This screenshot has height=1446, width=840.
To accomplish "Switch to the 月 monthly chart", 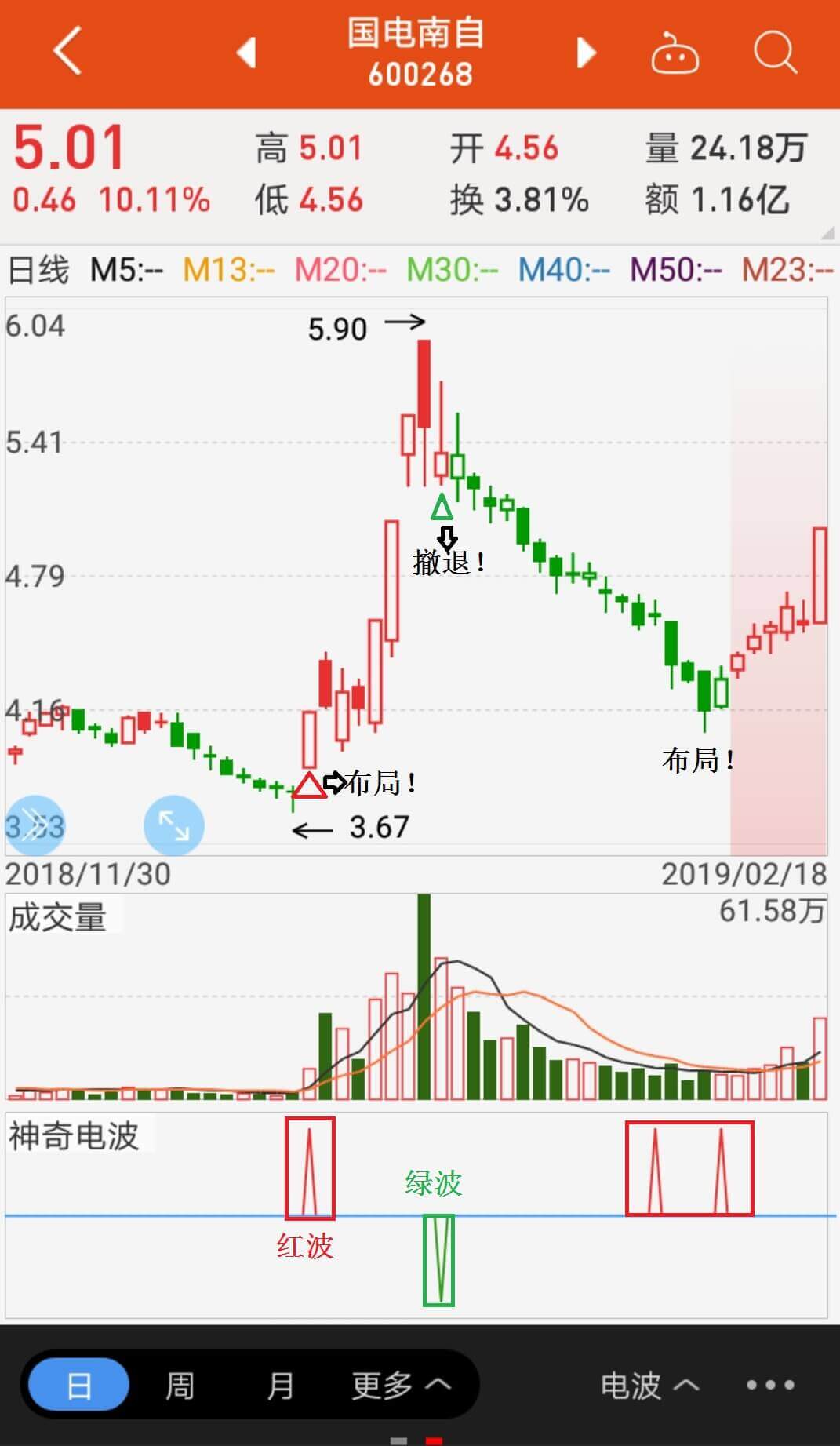I will pos(280,1386).
